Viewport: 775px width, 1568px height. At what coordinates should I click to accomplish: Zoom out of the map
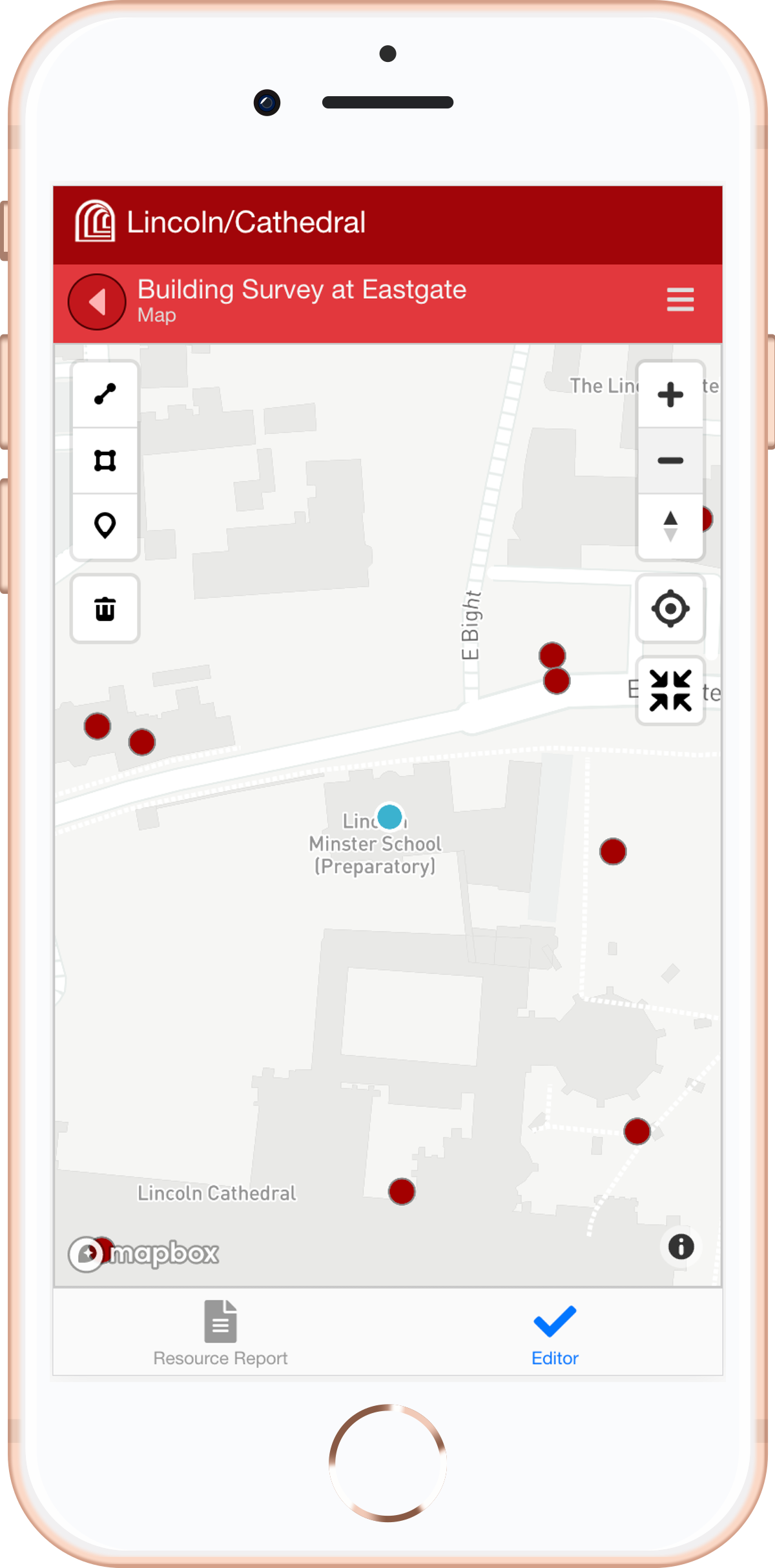[670, 461]
